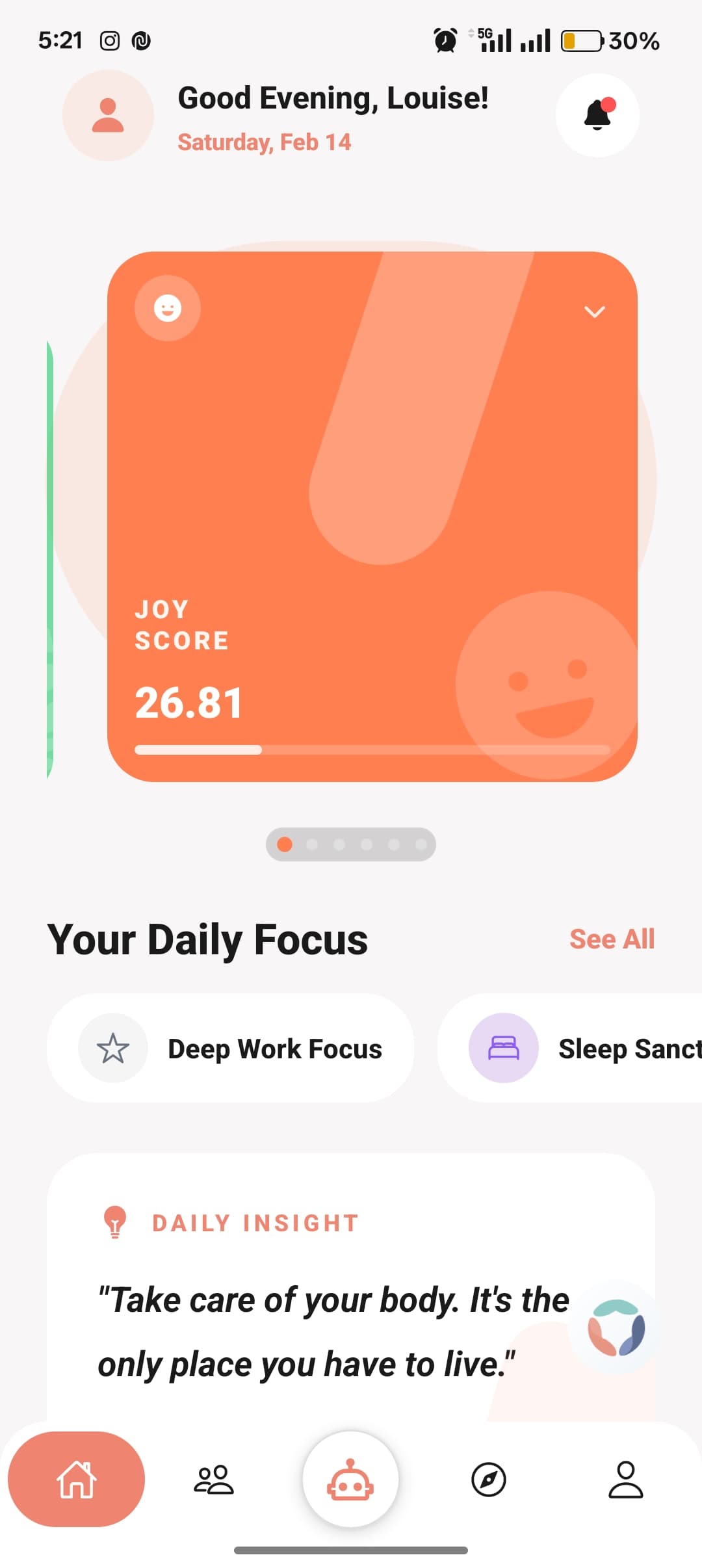Open the Sleep Sanctuary pill
Screen dimensions: 702x1568
click(x=585, y=1047)
